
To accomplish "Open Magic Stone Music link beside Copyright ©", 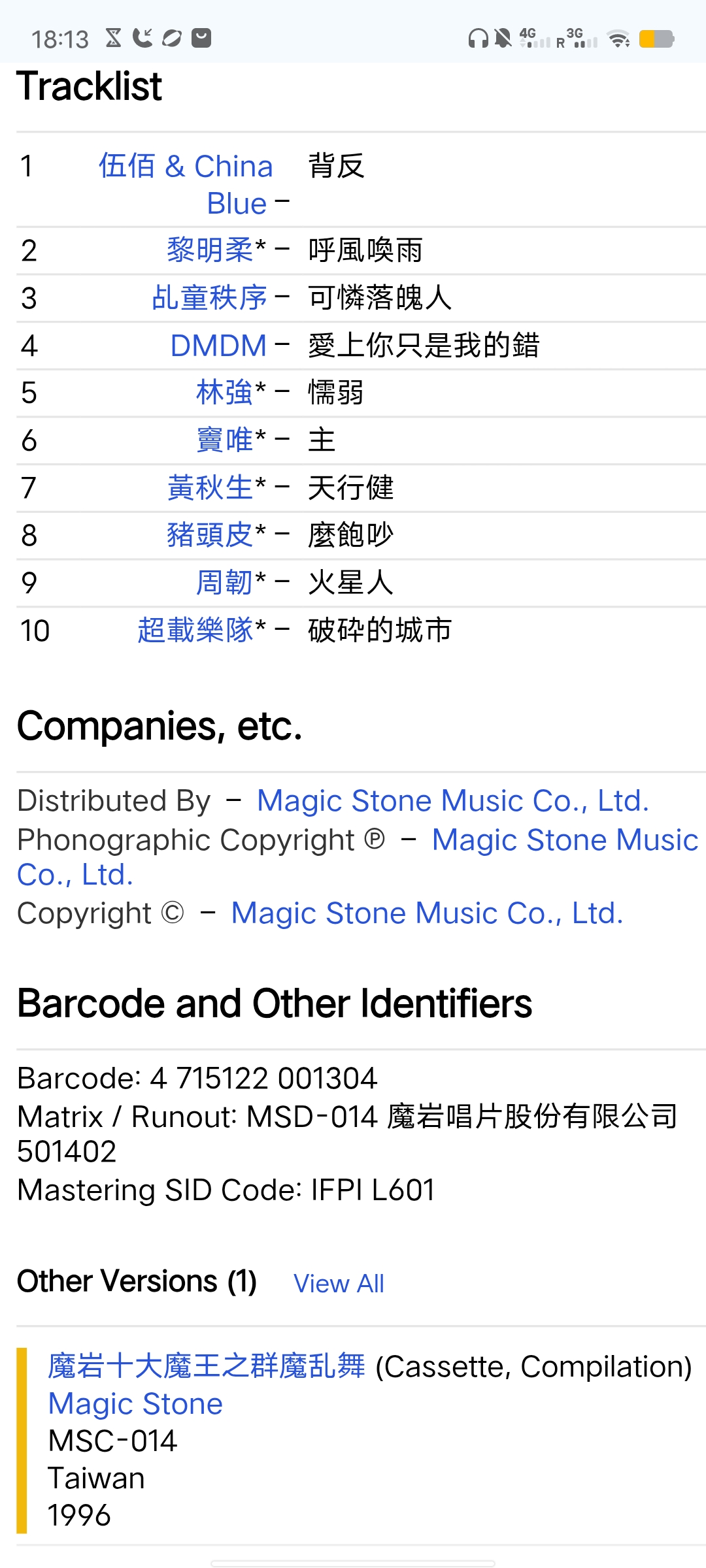I will (427, 913).
